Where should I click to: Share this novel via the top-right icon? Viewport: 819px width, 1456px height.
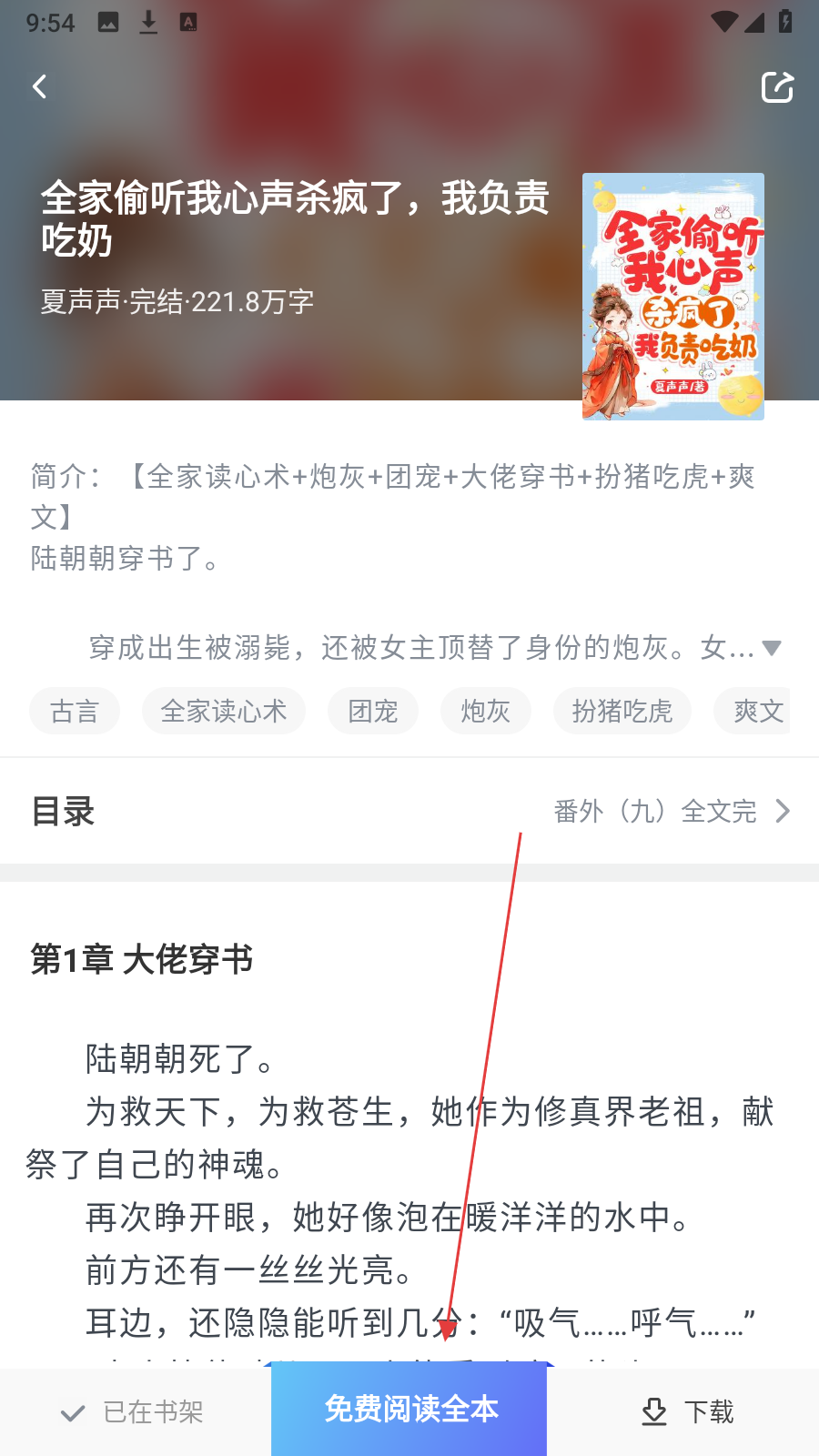pos(777,87)
